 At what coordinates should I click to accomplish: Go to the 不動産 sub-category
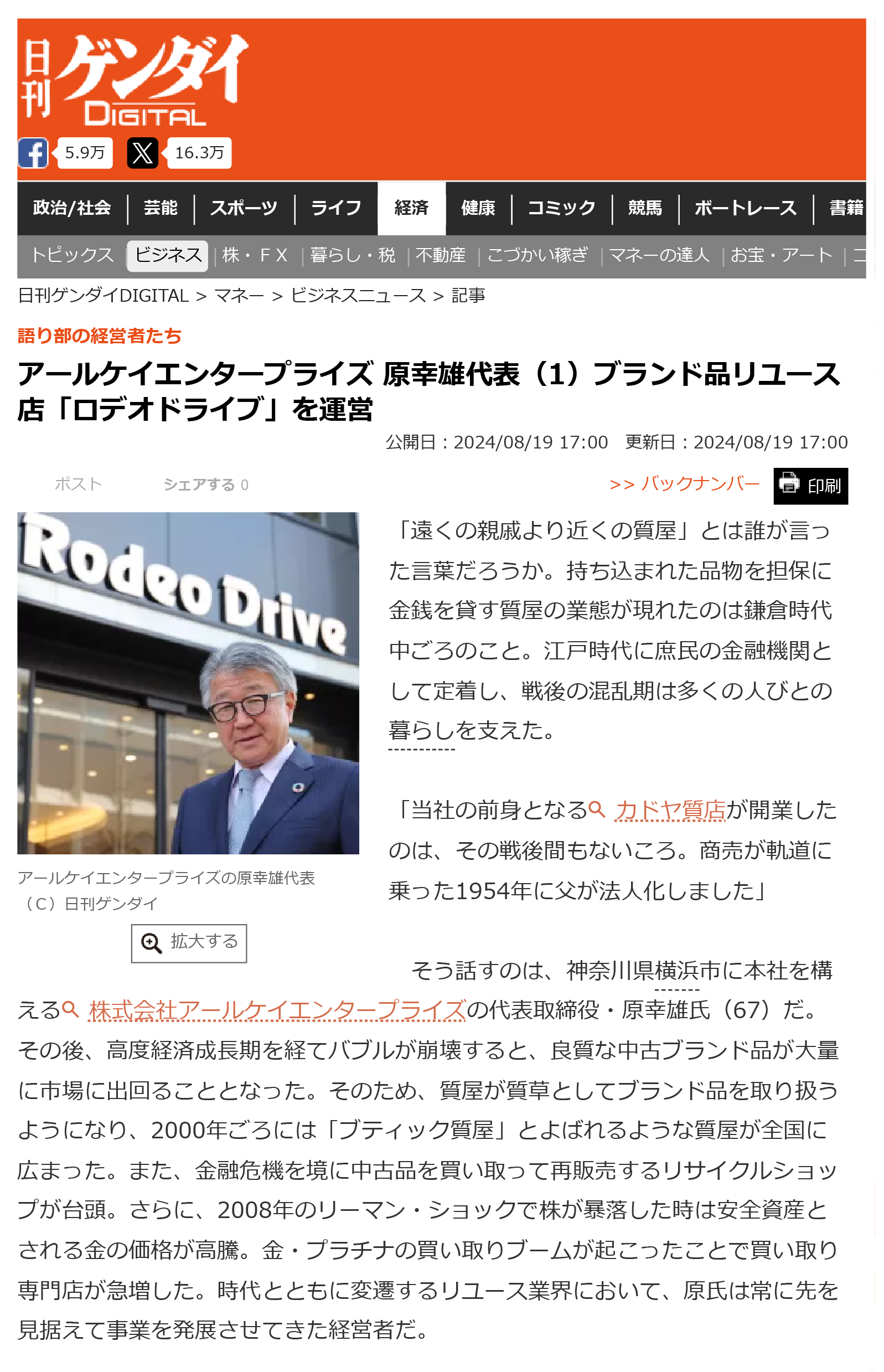[x=440, y=255]
